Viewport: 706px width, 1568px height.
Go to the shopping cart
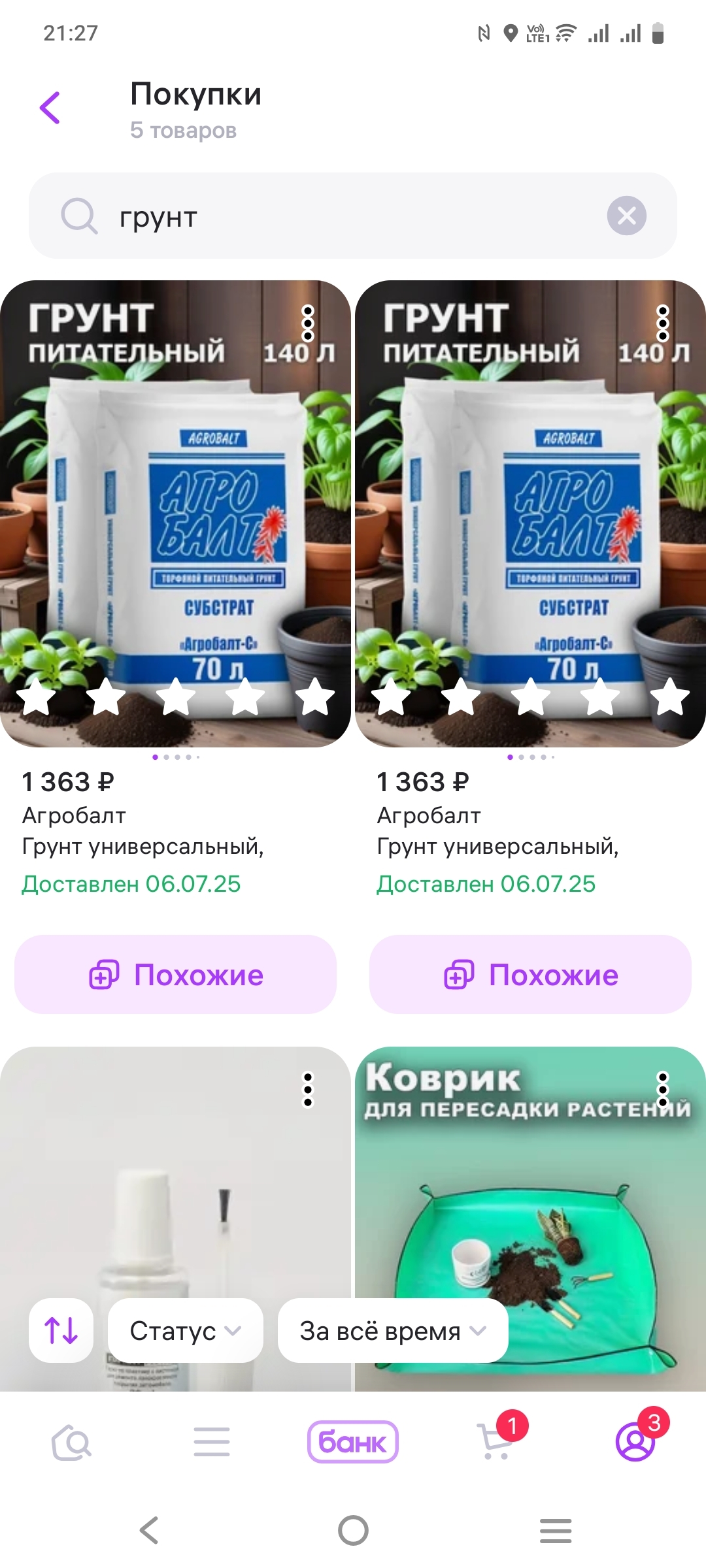[496, 1442]
